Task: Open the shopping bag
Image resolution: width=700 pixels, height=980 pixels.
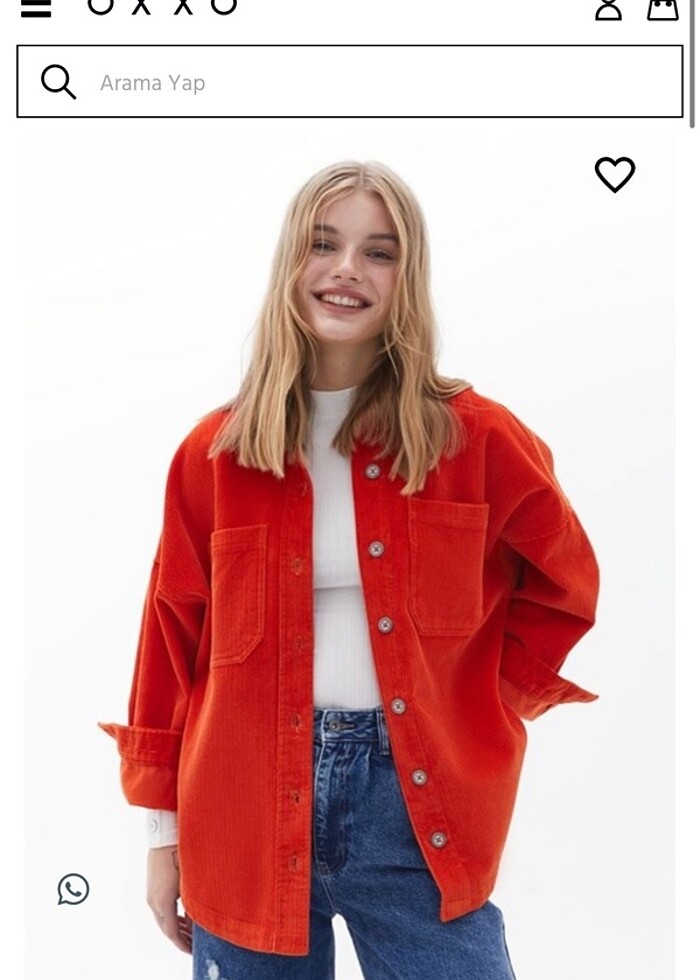Action: (x=662, y=9)
